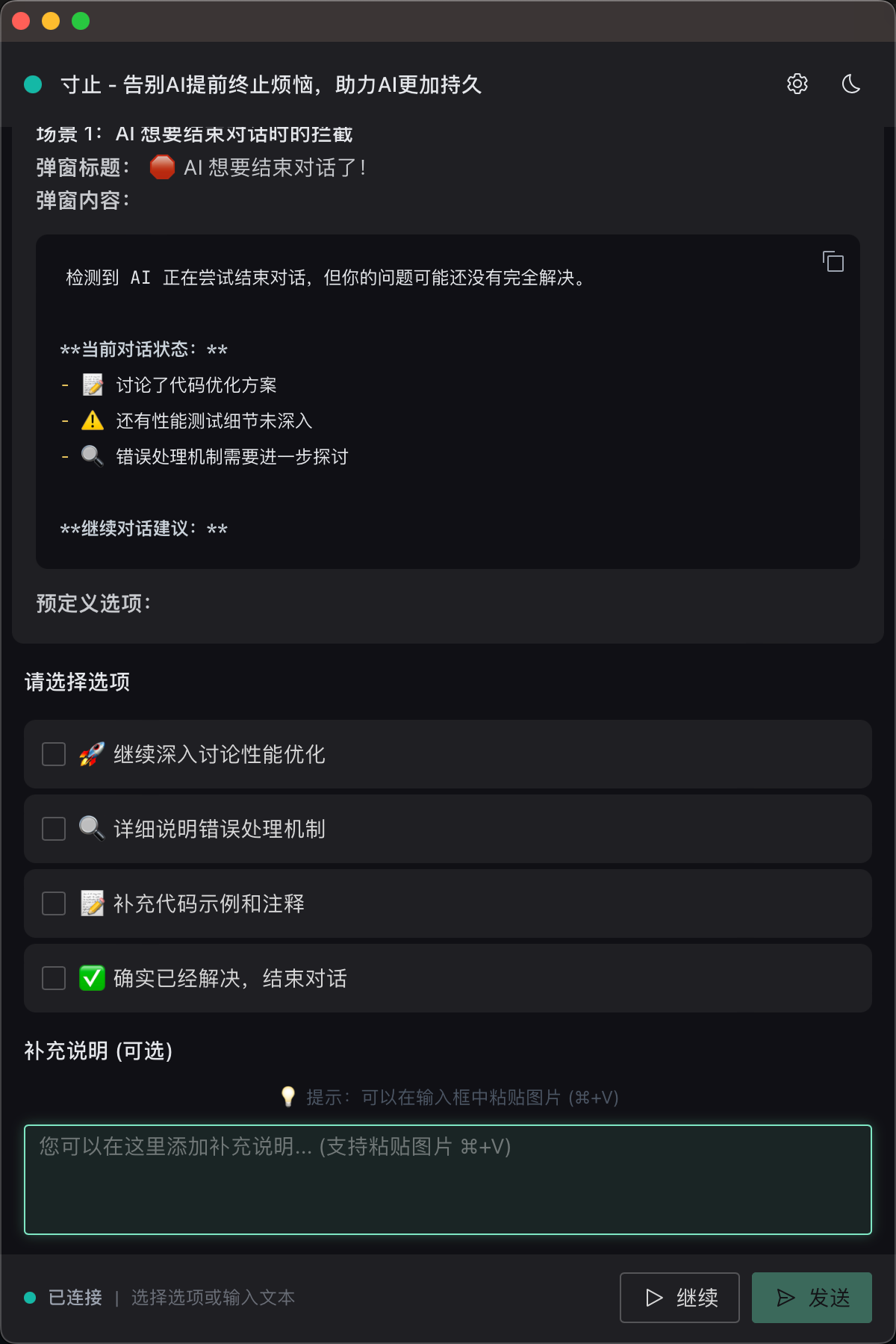Click the green checkmark icon in 结束对话 option

click(x=91, y=978)
